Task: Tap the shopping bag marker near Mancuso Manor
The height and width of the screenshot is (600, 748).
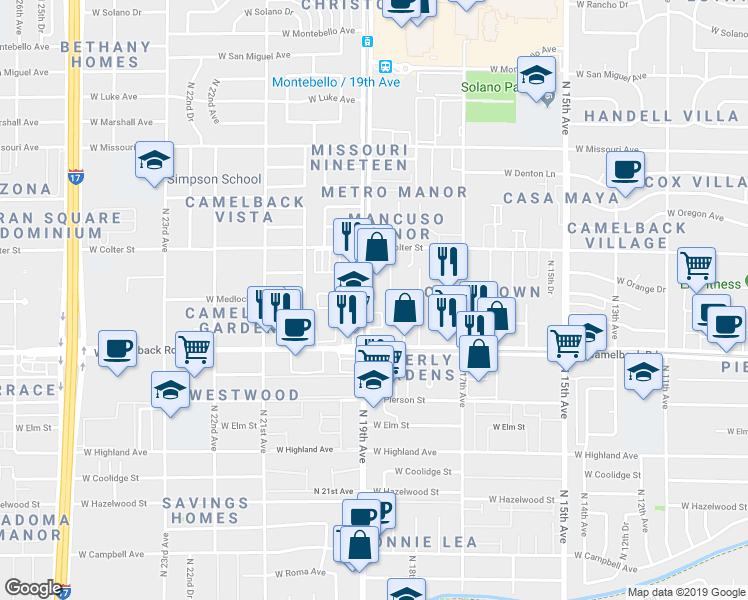Action: click(377, 247)
